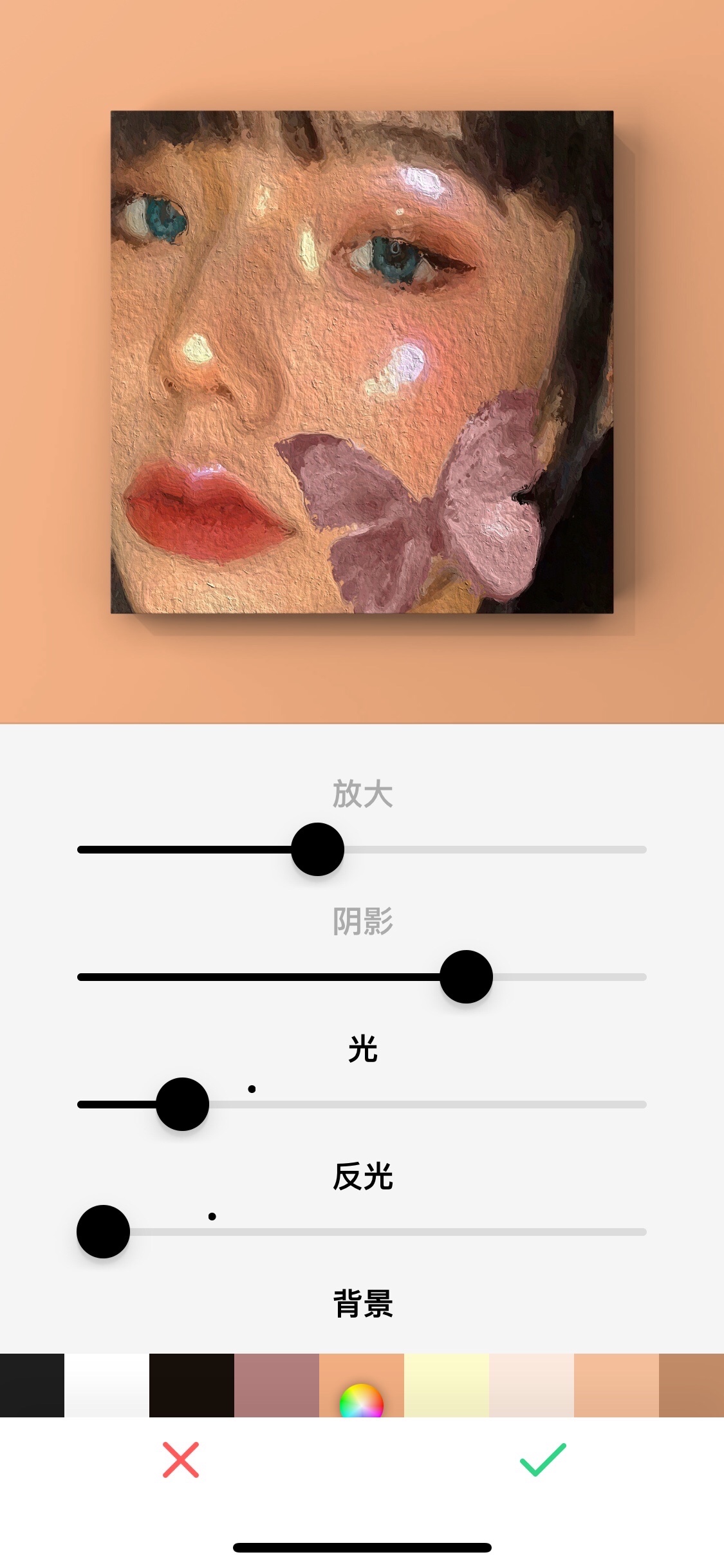Choose the light pink cream swatch
This screenshot has height=1568, width=724.
point(532,1385)
